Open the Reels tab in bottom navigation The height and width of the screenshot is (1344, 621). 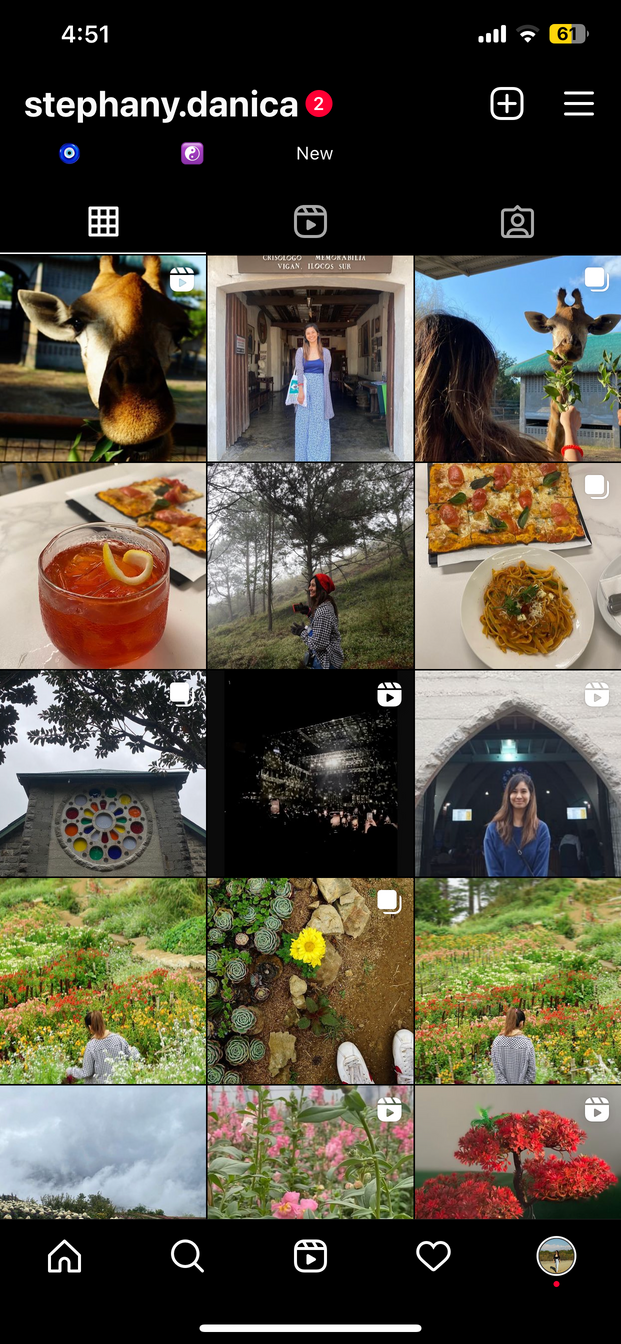(x=311, y=1256)
